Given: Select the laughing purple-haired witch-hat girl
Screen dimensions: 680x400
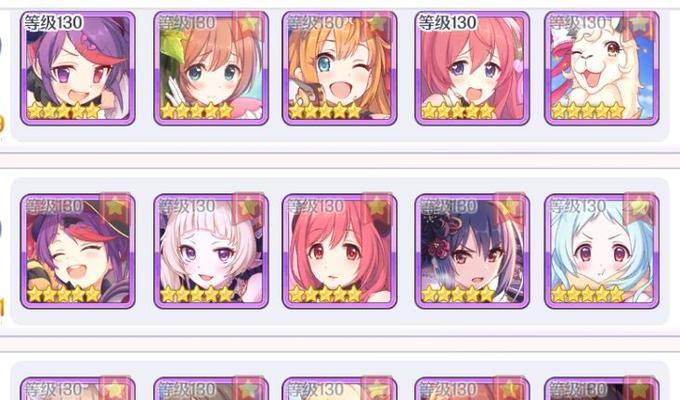Looking at the screenshot, I should (77, 250).
